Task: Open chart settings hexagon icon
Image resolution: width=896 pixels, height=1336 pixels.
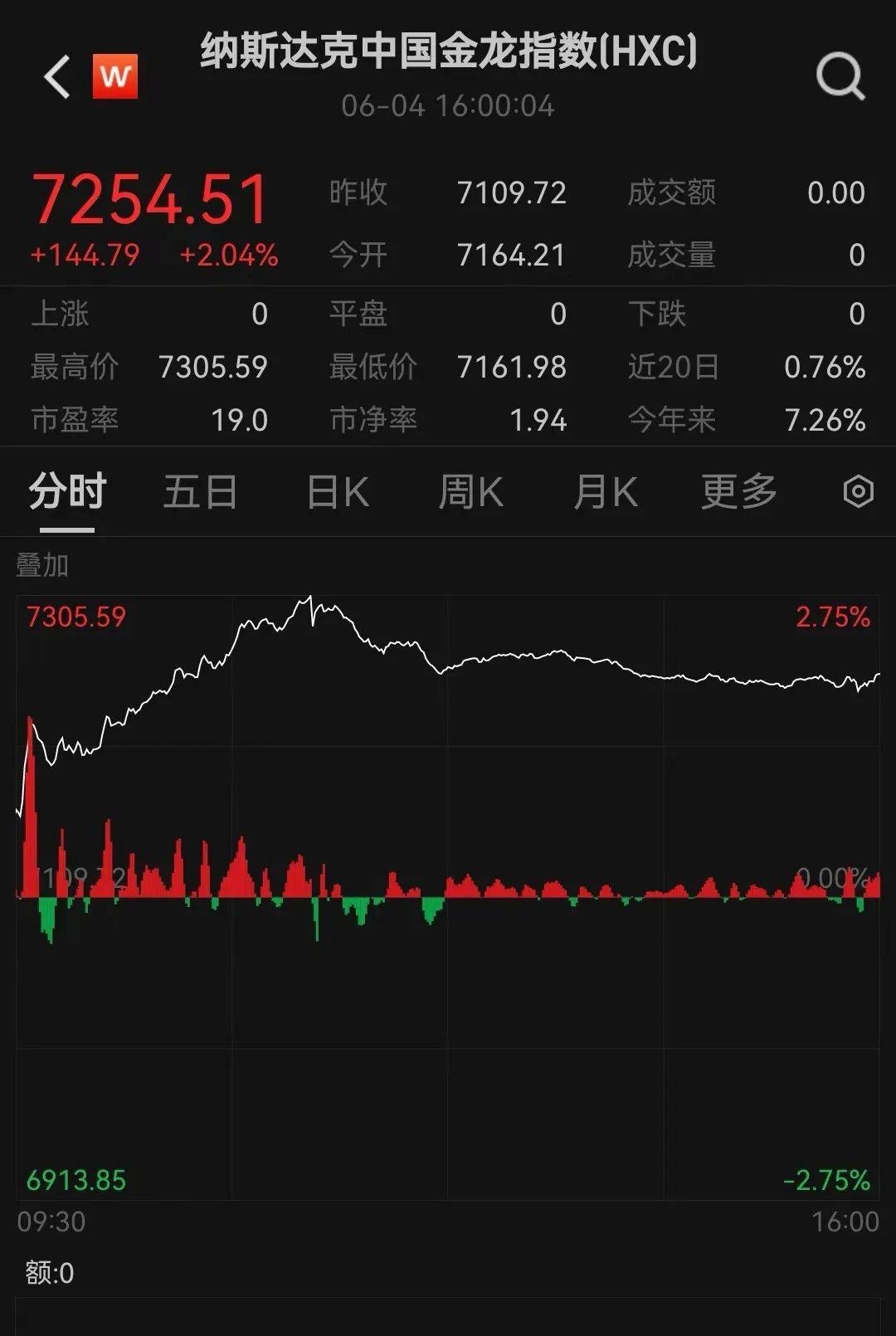Action: pos(858,492)
